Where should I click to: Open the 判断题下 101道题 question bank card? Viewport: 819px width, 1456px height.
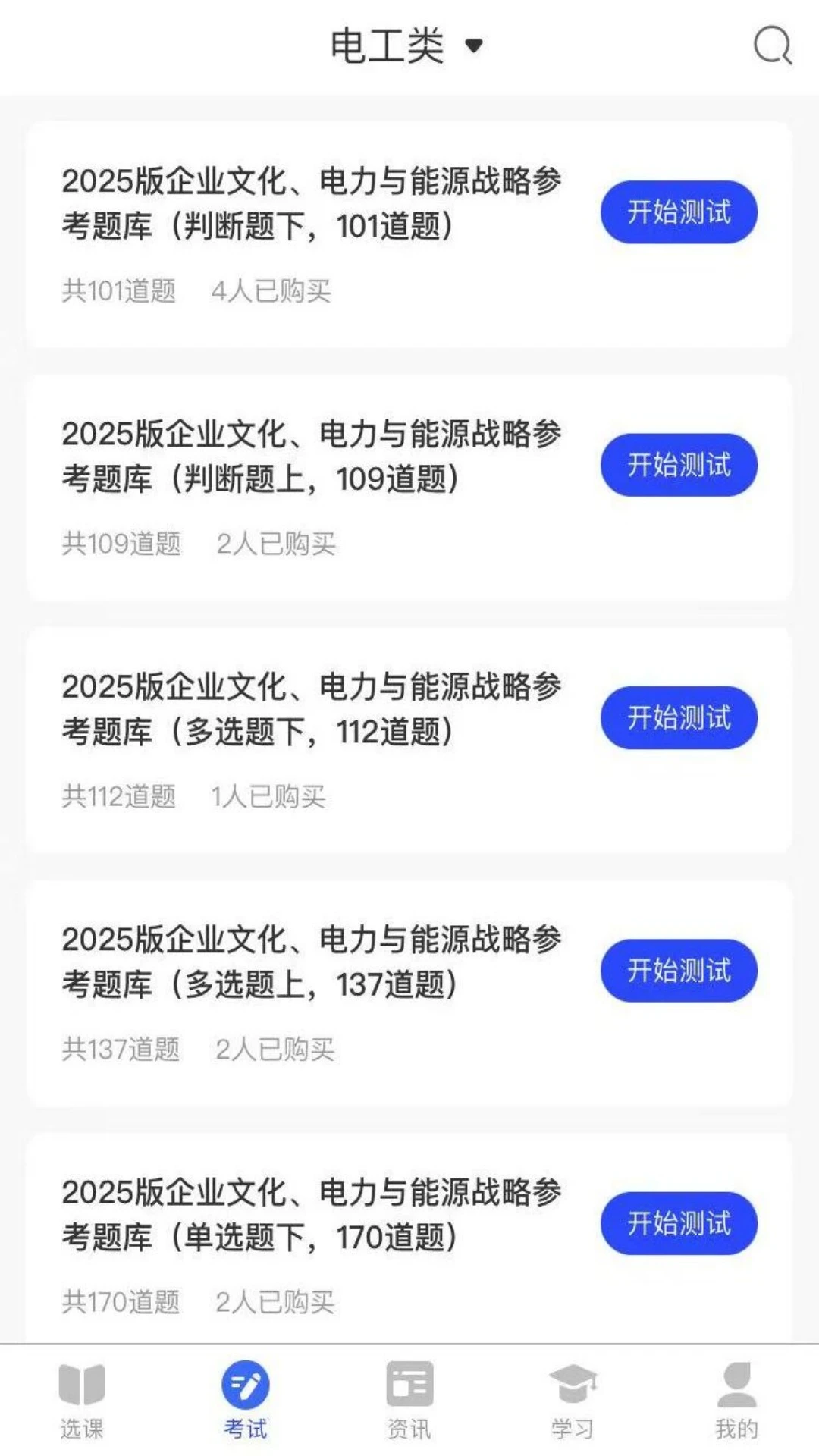311,203
